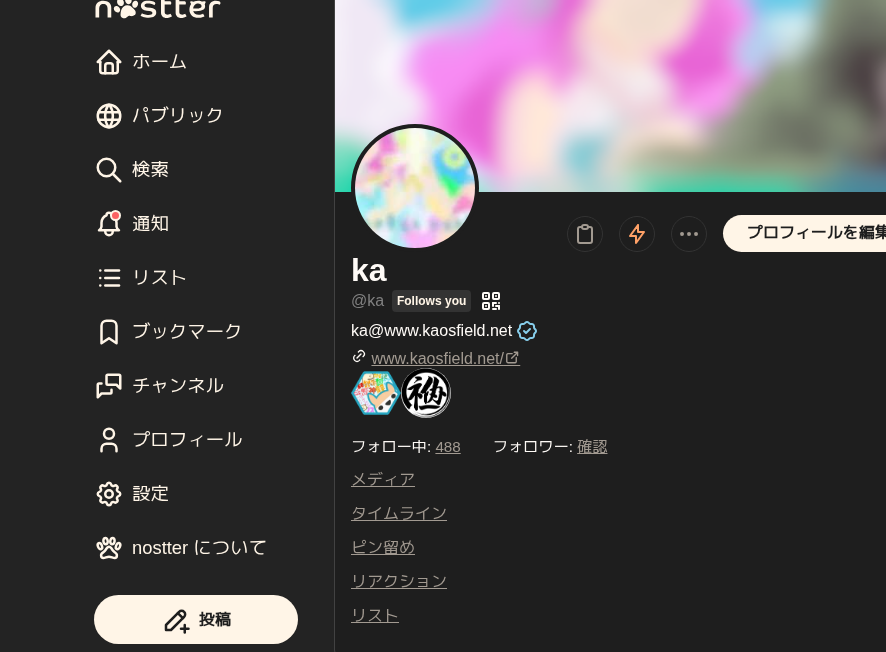
Task: Open ブックマーク in the sidebar
Action: pos(168,332)
